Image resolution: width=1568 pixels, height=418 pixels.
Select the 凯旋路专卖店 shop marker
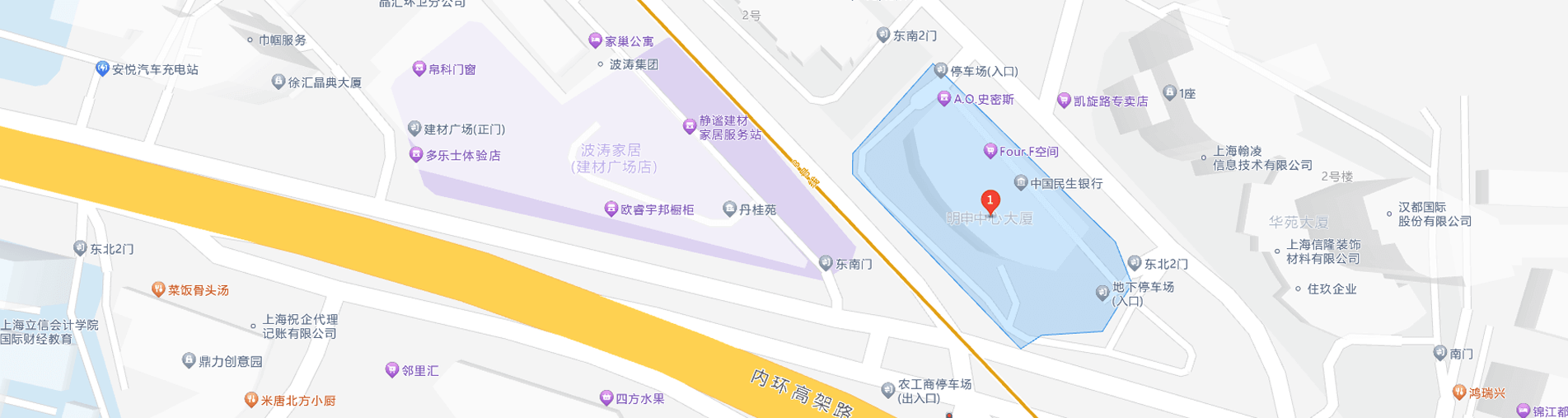1064,101
